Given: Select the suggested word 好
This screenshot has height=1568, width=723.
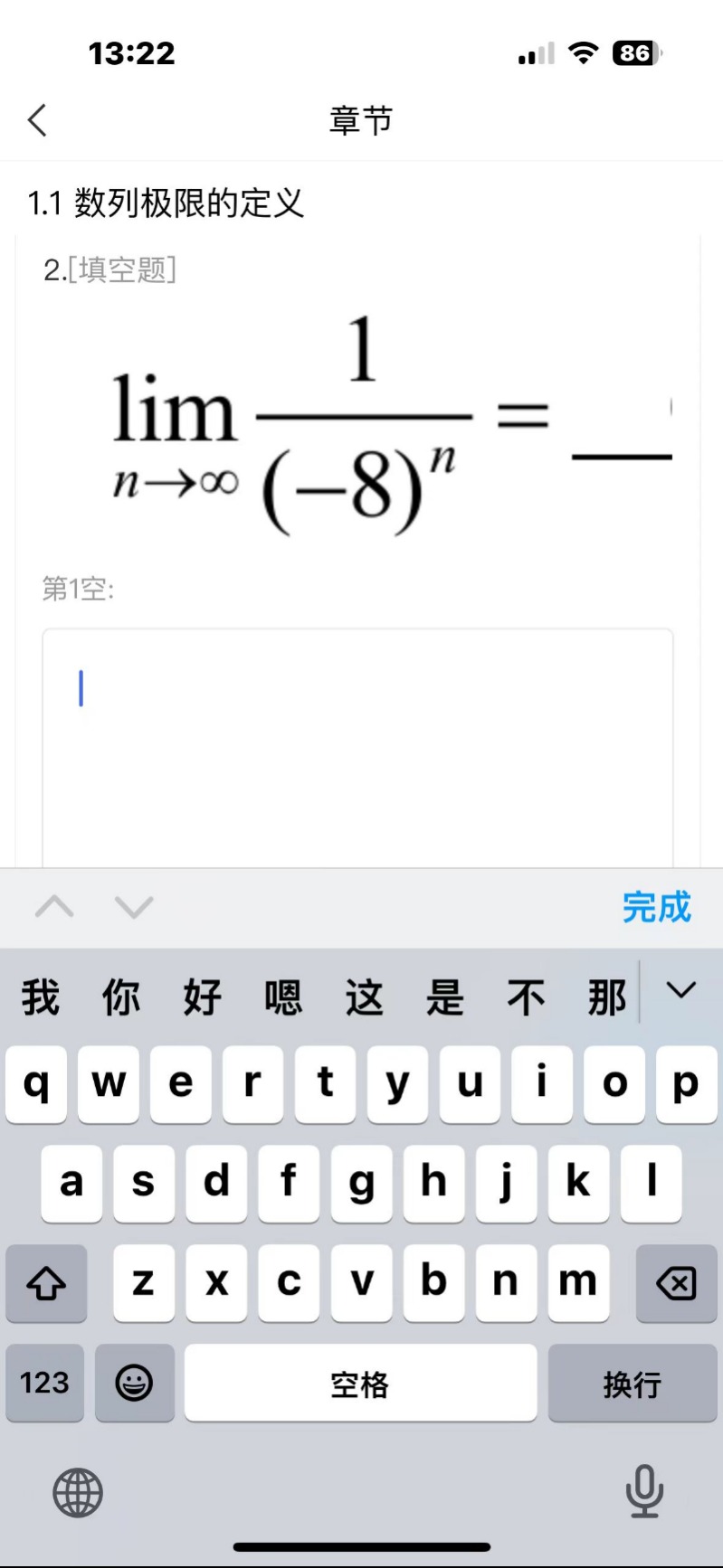Looking at the screenshot, I should (203, 997).
